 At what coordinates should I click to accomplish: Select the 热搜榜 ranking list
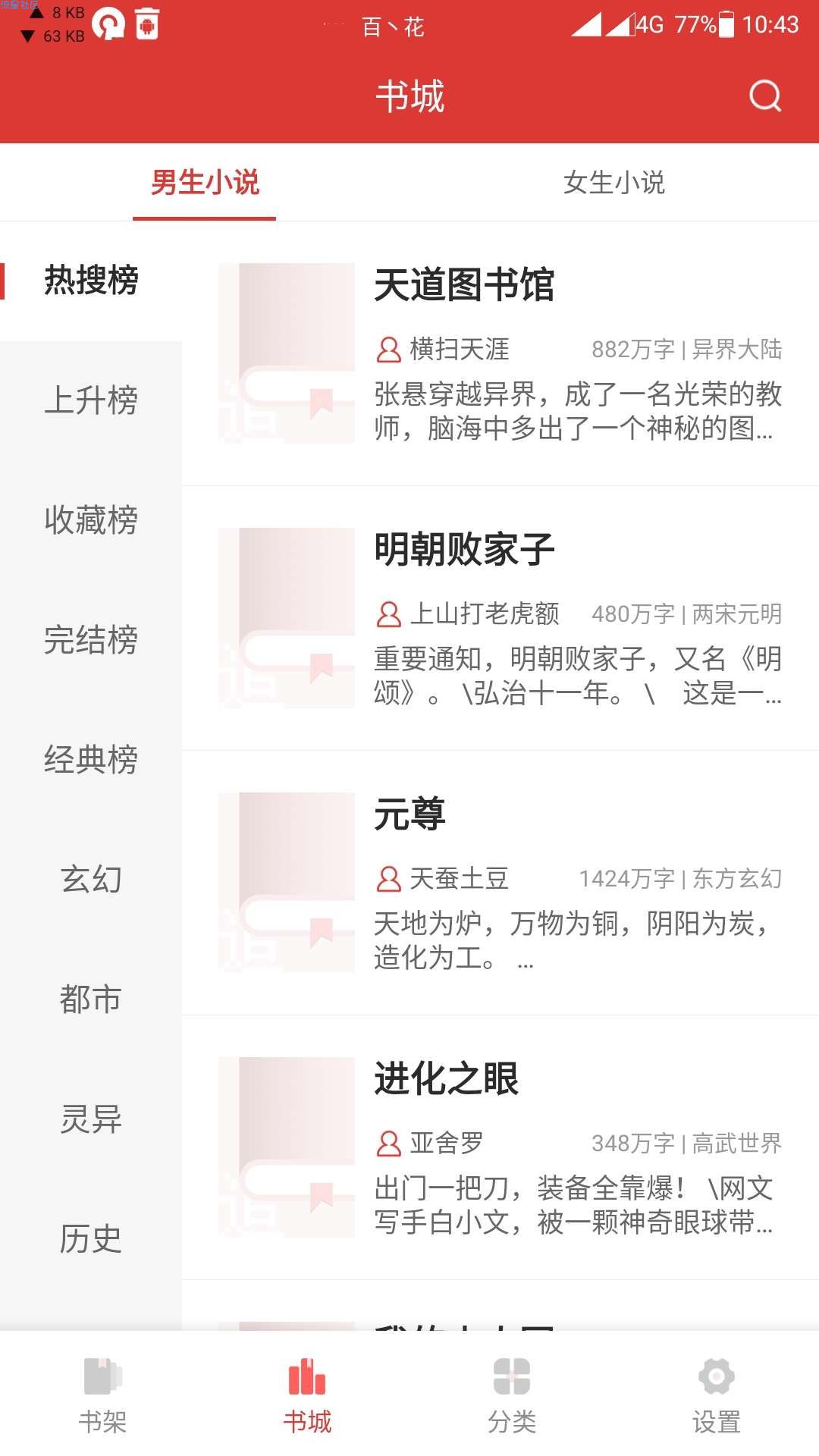tap(91, 281)
